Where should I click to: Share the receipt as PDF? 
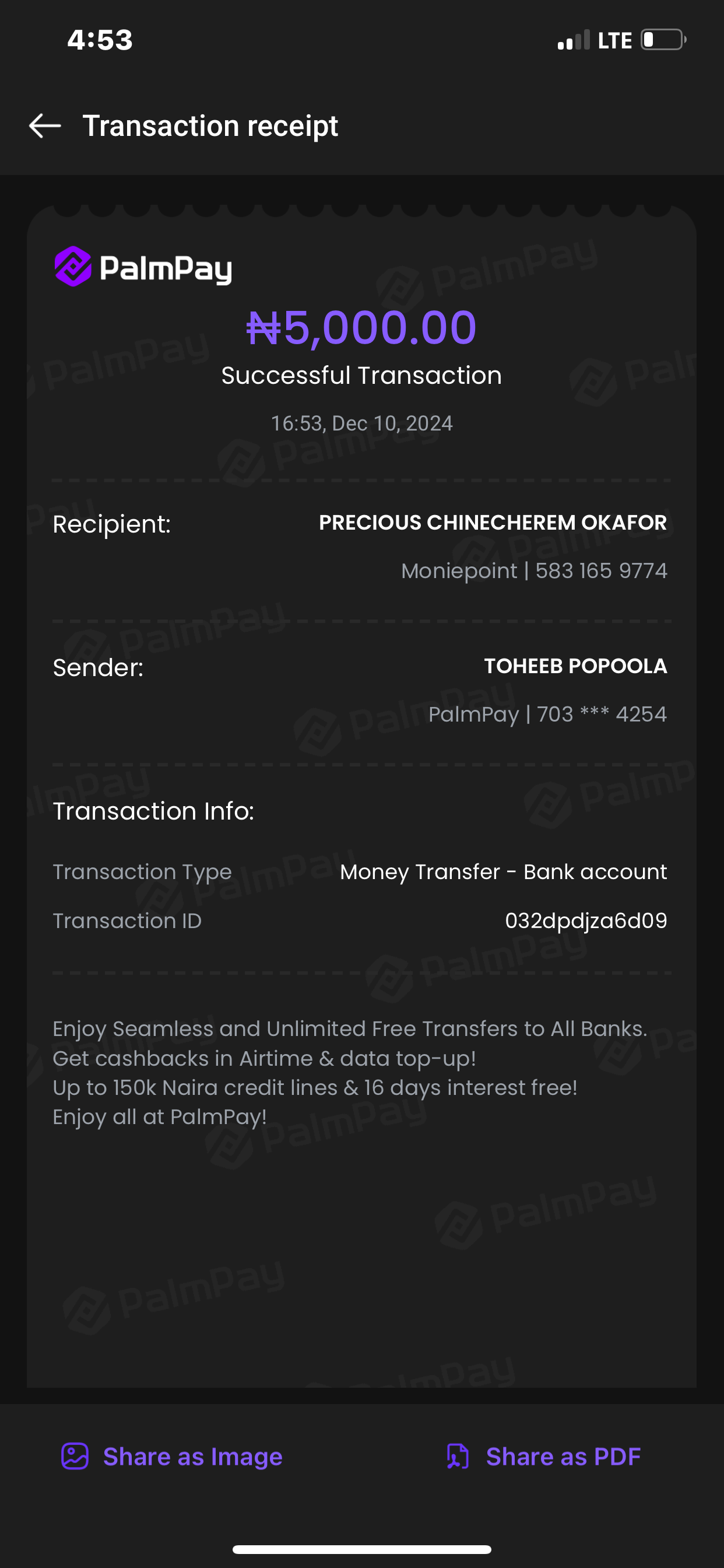pyautogui.click(x=543, y=1457)
